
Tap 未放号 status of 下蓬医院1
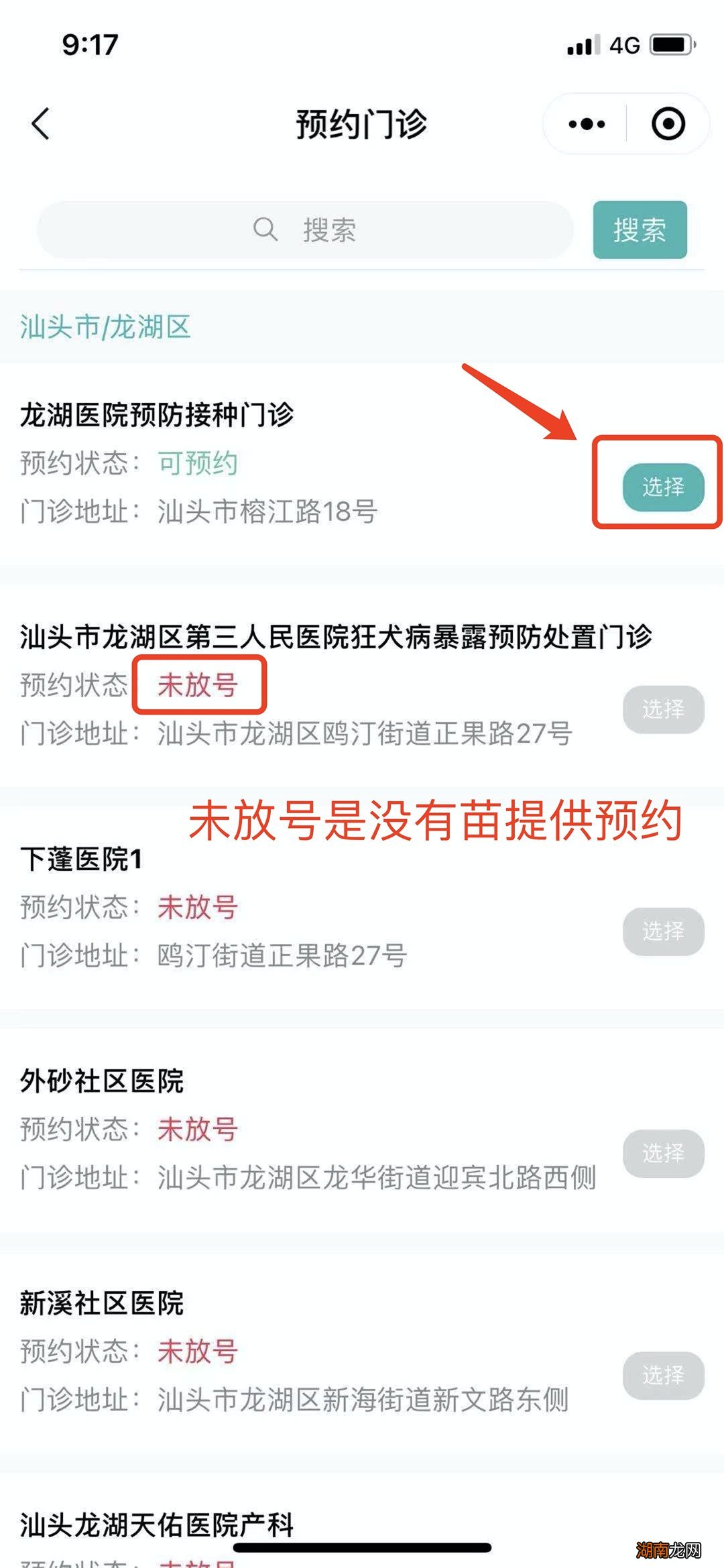[198, 906]
